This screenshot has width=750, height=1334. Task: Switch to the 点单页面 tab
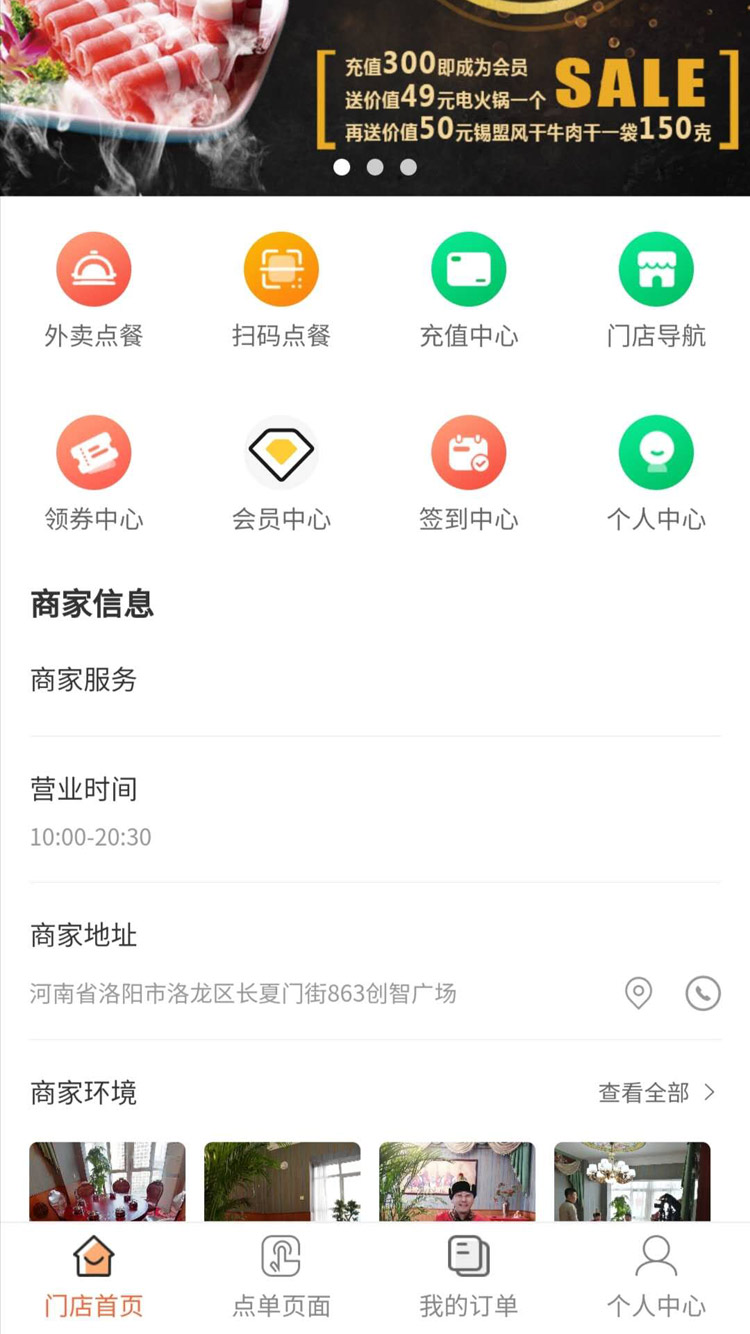(281, 1277)
